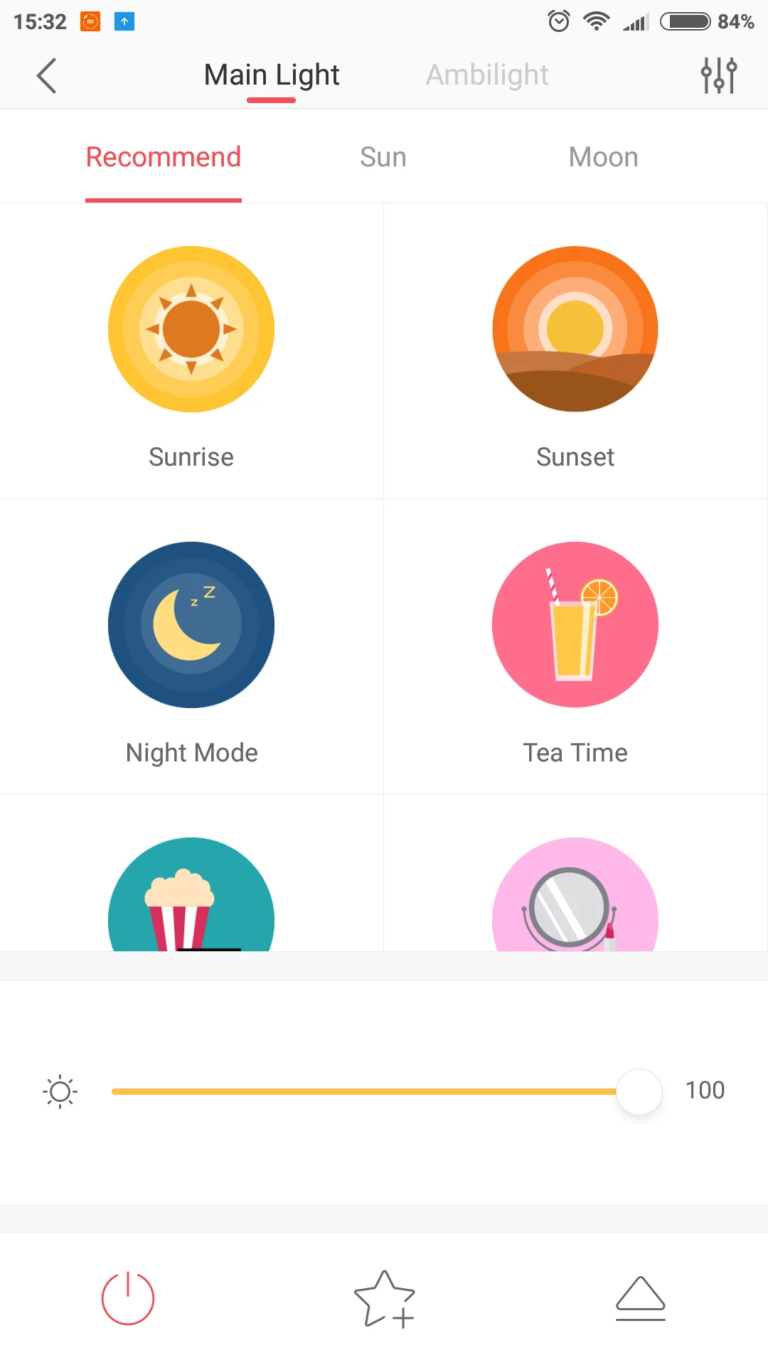768x1365 pixels.
Task: Open the Sun tab
Action: pos(383,156)
